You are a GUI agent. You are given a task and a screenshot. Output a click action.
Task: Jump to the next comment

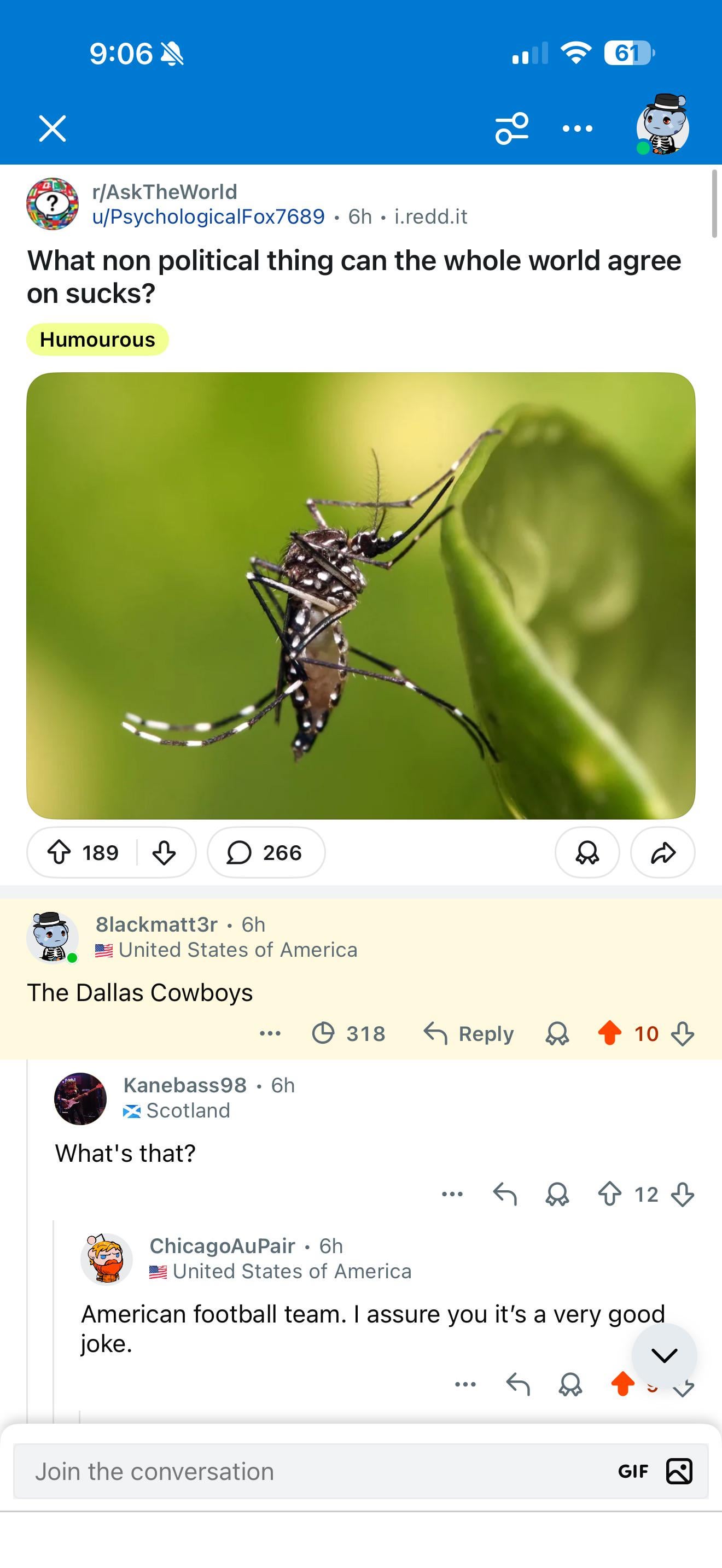pyautogui.click(x=663, y=1355)
